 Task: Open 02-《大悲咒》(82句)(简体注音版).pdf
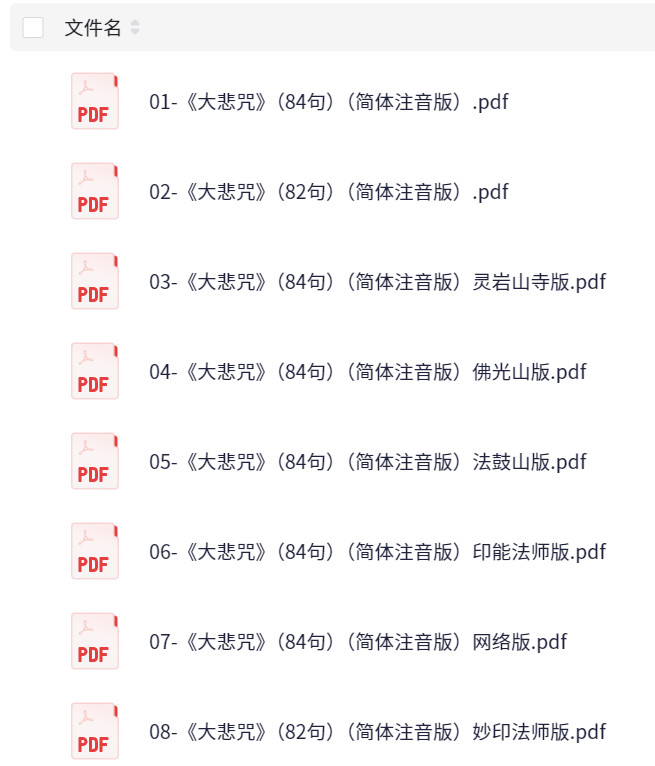tap(329, 192)
